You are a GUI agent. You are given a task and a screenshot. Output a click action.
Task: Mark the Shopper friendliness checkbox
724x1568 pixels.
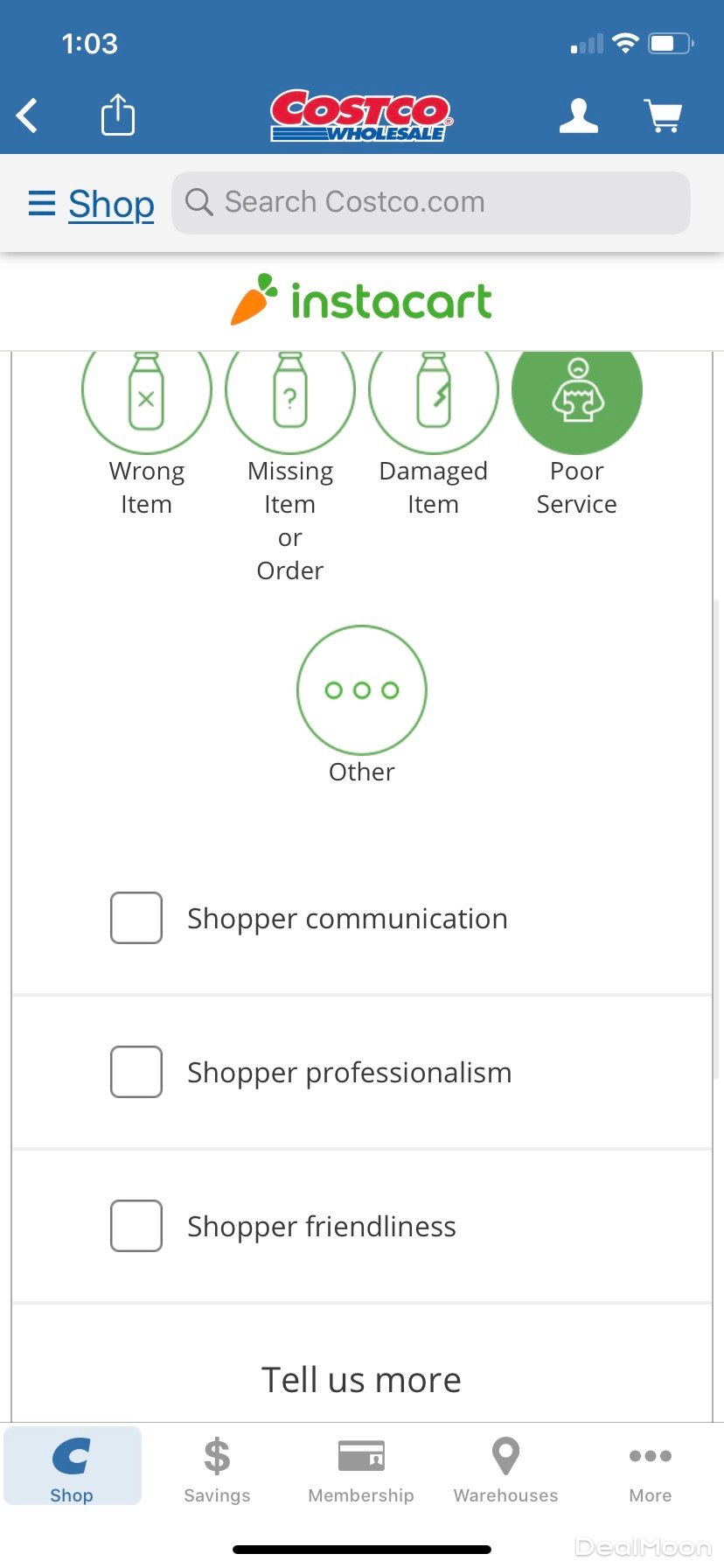136,1226
